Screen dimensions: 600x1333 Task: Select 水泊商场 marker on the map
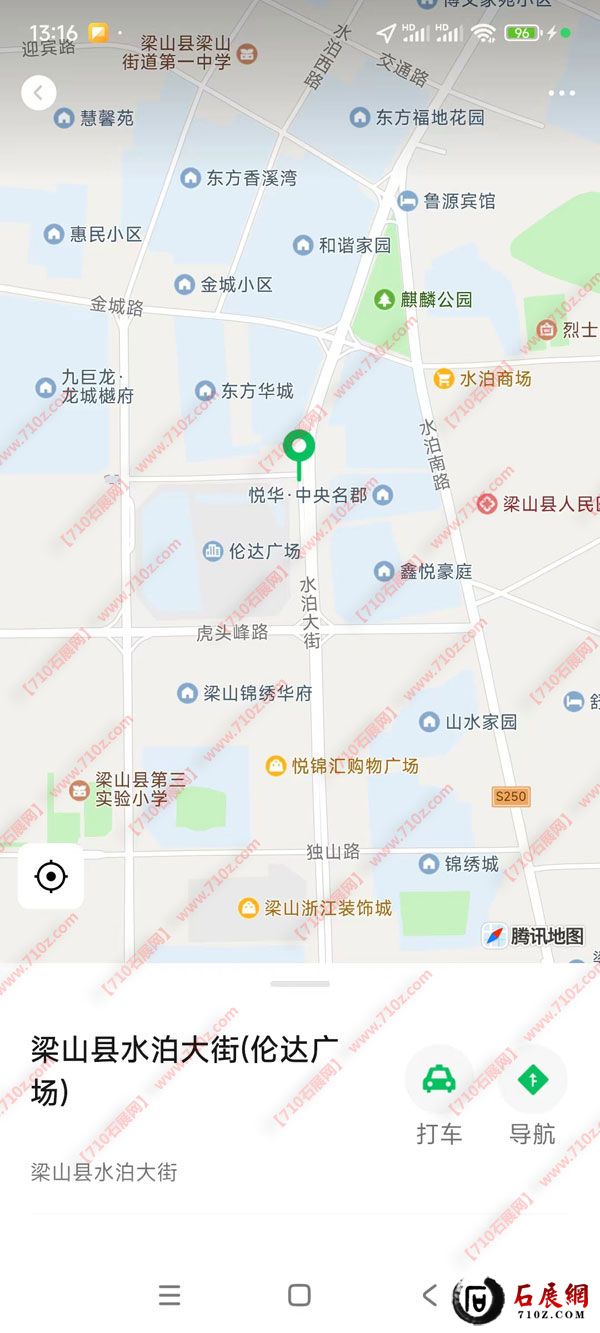[x=483, y=379]
